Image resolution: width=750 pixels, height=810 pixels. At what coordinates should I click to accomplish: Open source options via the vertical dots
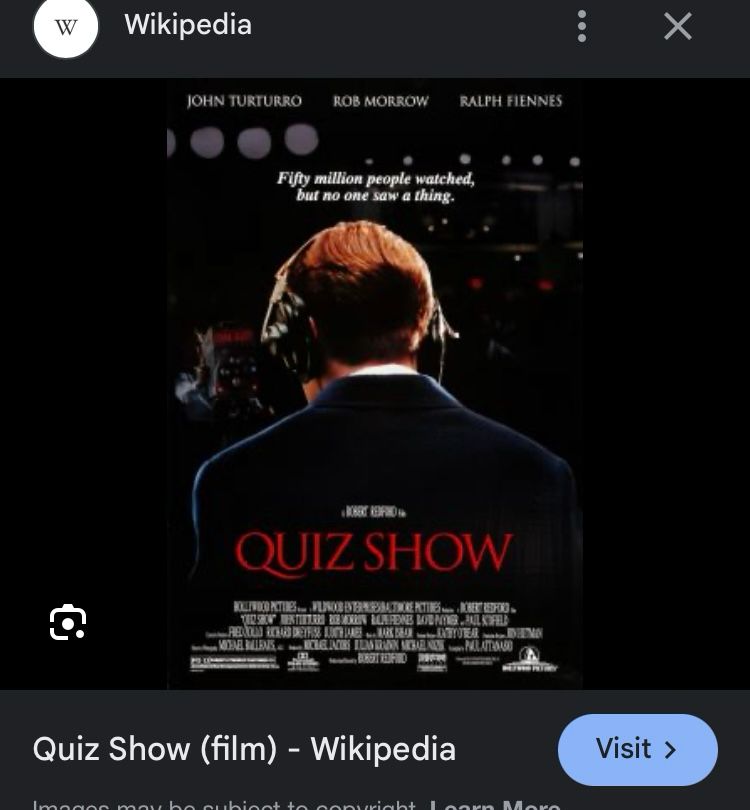(x=582, y=26)
